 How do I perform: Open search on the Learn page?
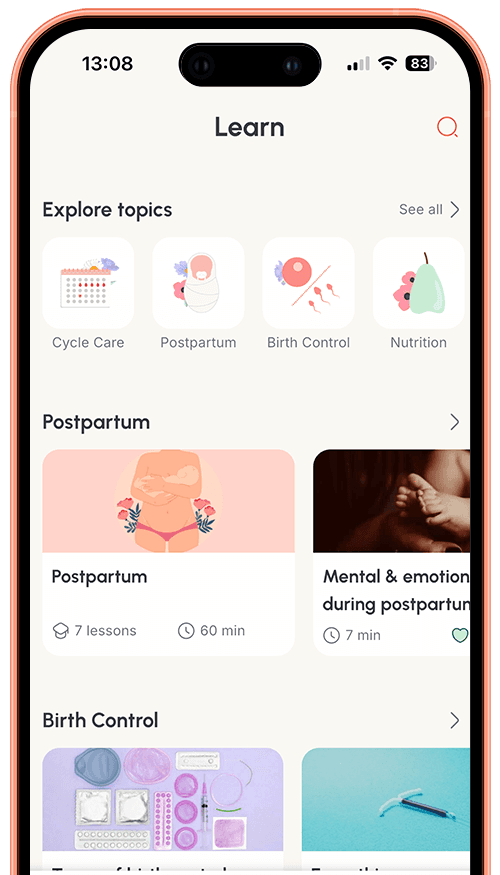tap(447, 127)
